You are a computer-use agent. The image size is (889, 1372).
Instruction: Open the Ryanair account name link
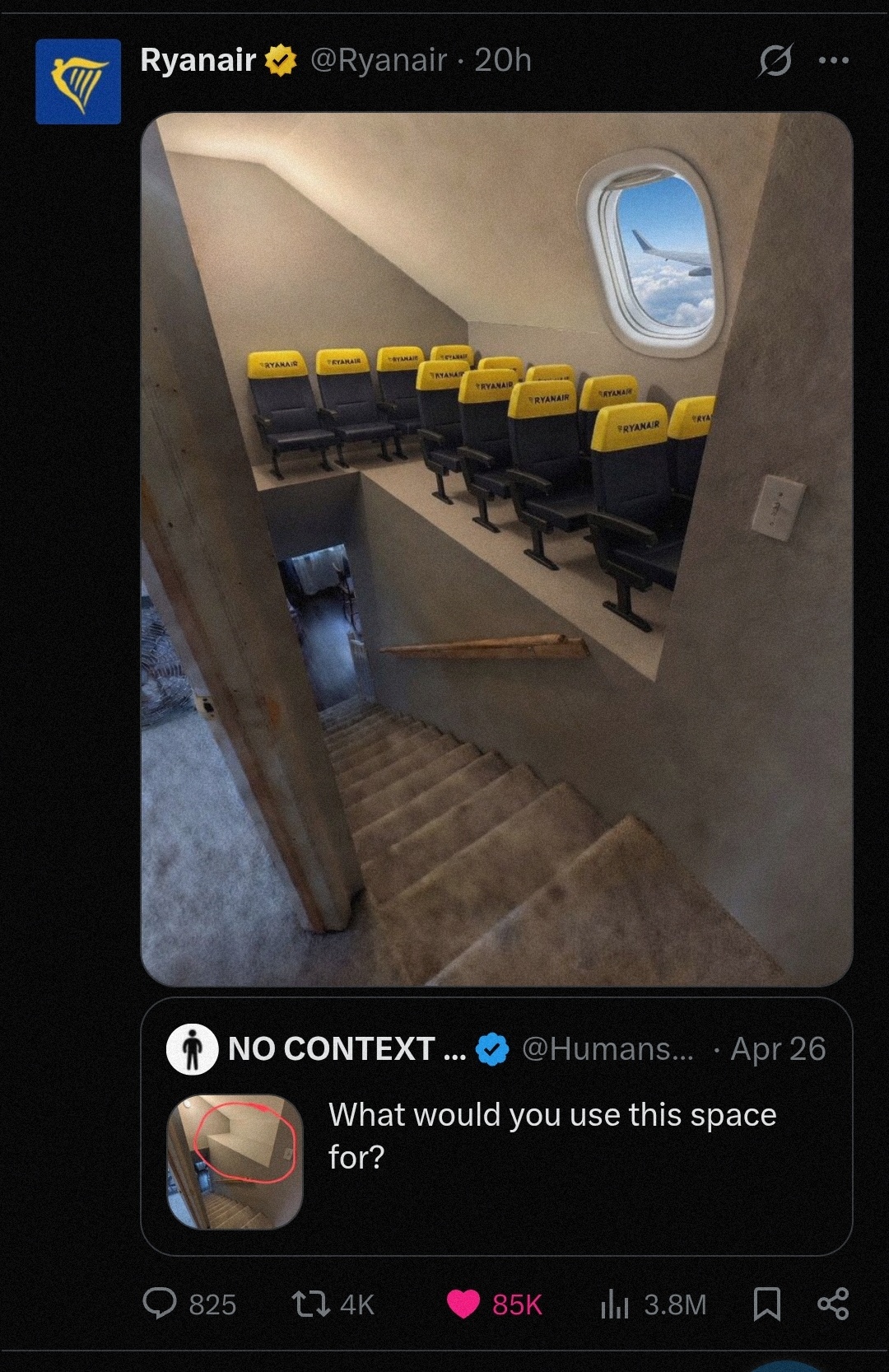click(x=198, y=60)
